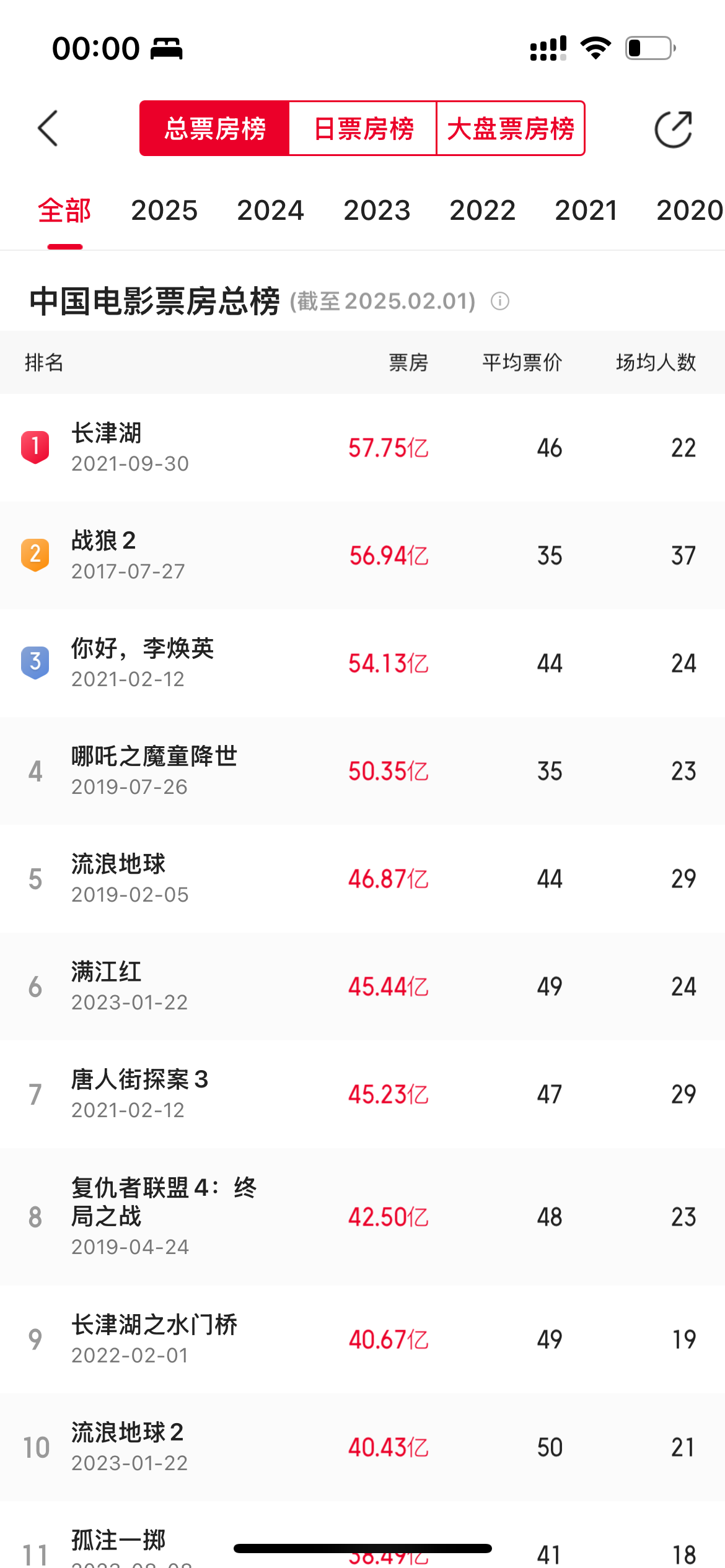Share this box office ranking
725x1568 pixels.
coord(674,129)
